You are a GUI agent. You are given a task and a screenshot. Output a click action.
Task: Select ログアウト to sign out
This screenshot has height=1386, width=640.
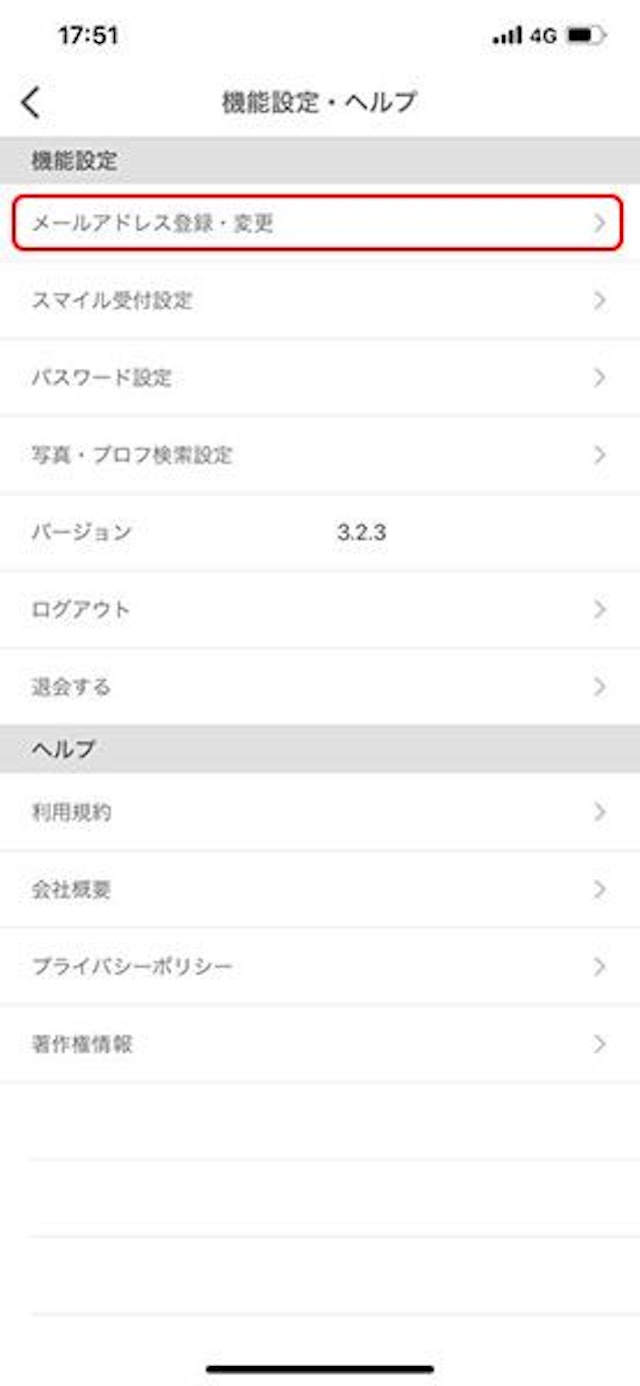point(318,609)
